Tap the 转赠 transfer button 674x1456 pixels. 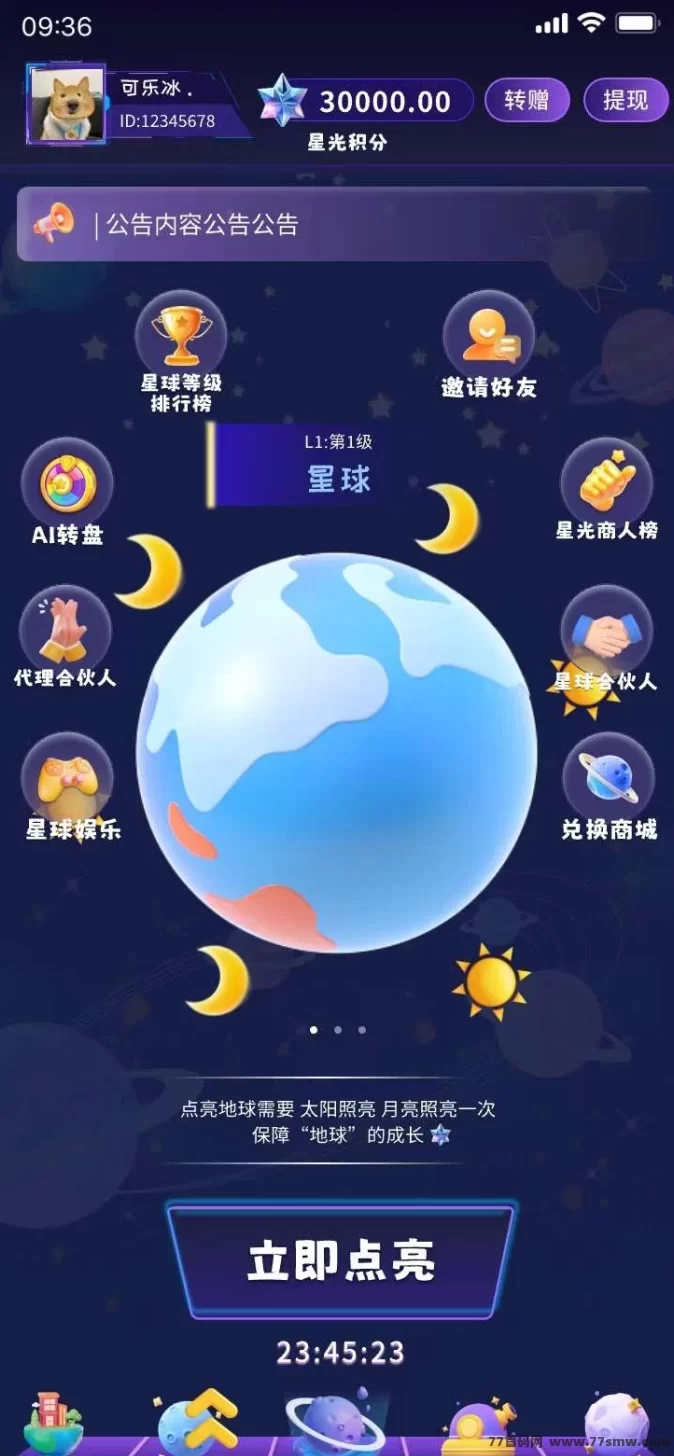[526, 100]
